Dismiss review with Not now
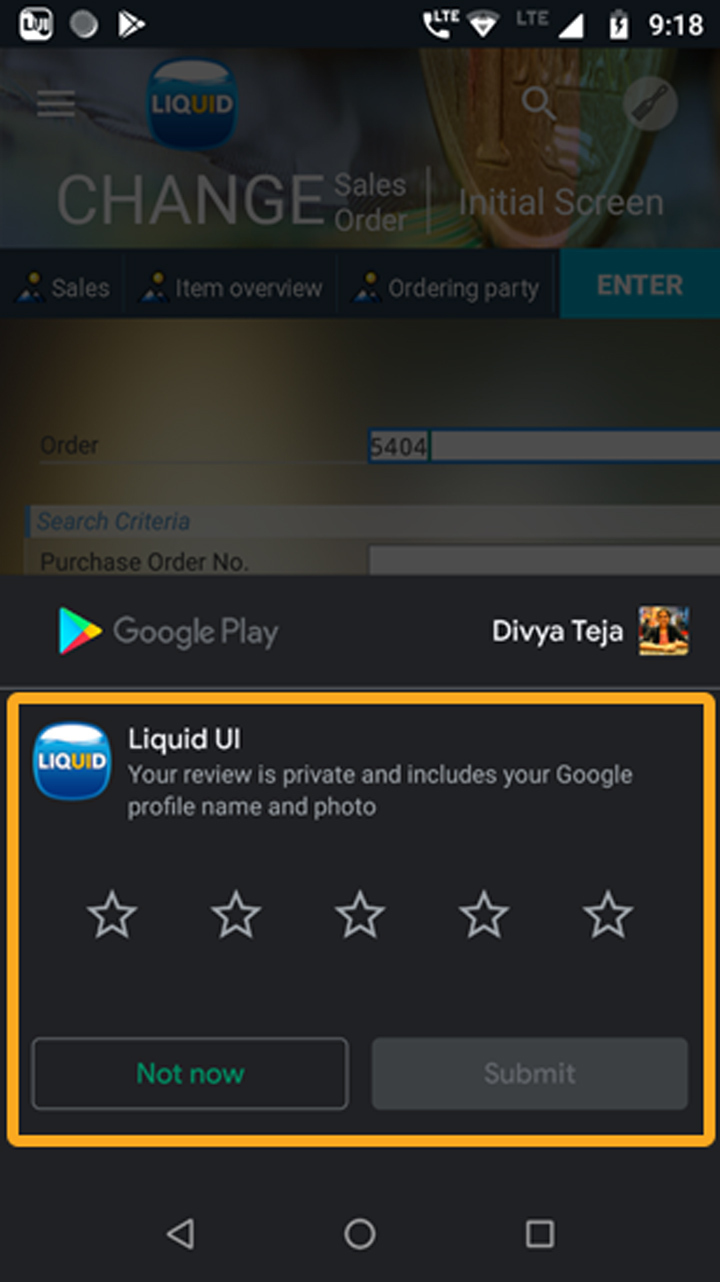720x1282 pixels. 190,1074
